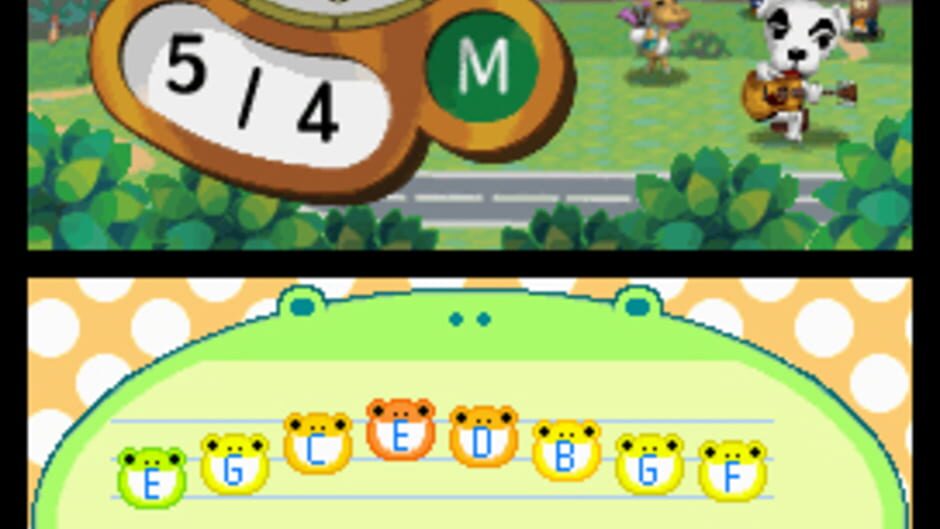Change the C frog note

317,443
